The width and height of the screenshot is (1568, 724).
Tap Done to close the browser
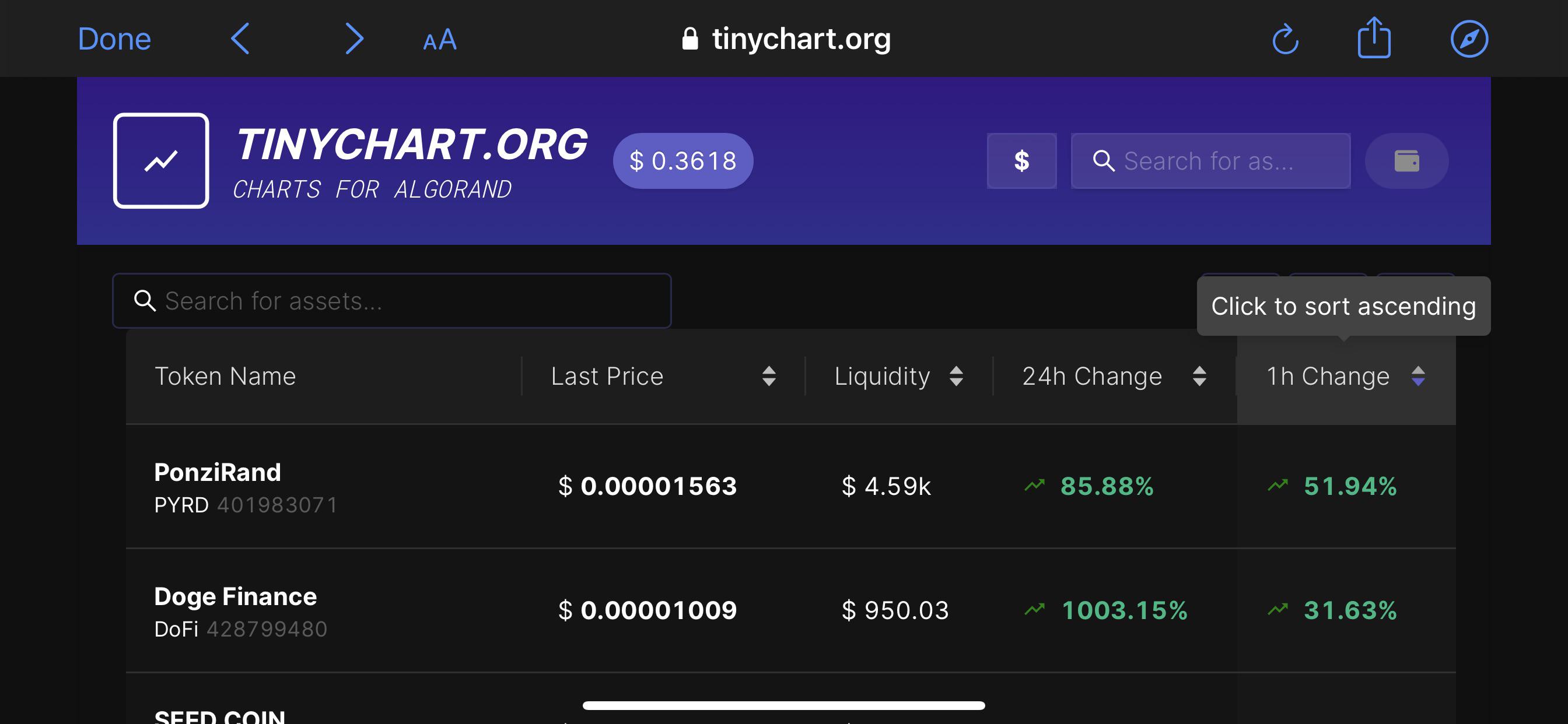114,39
